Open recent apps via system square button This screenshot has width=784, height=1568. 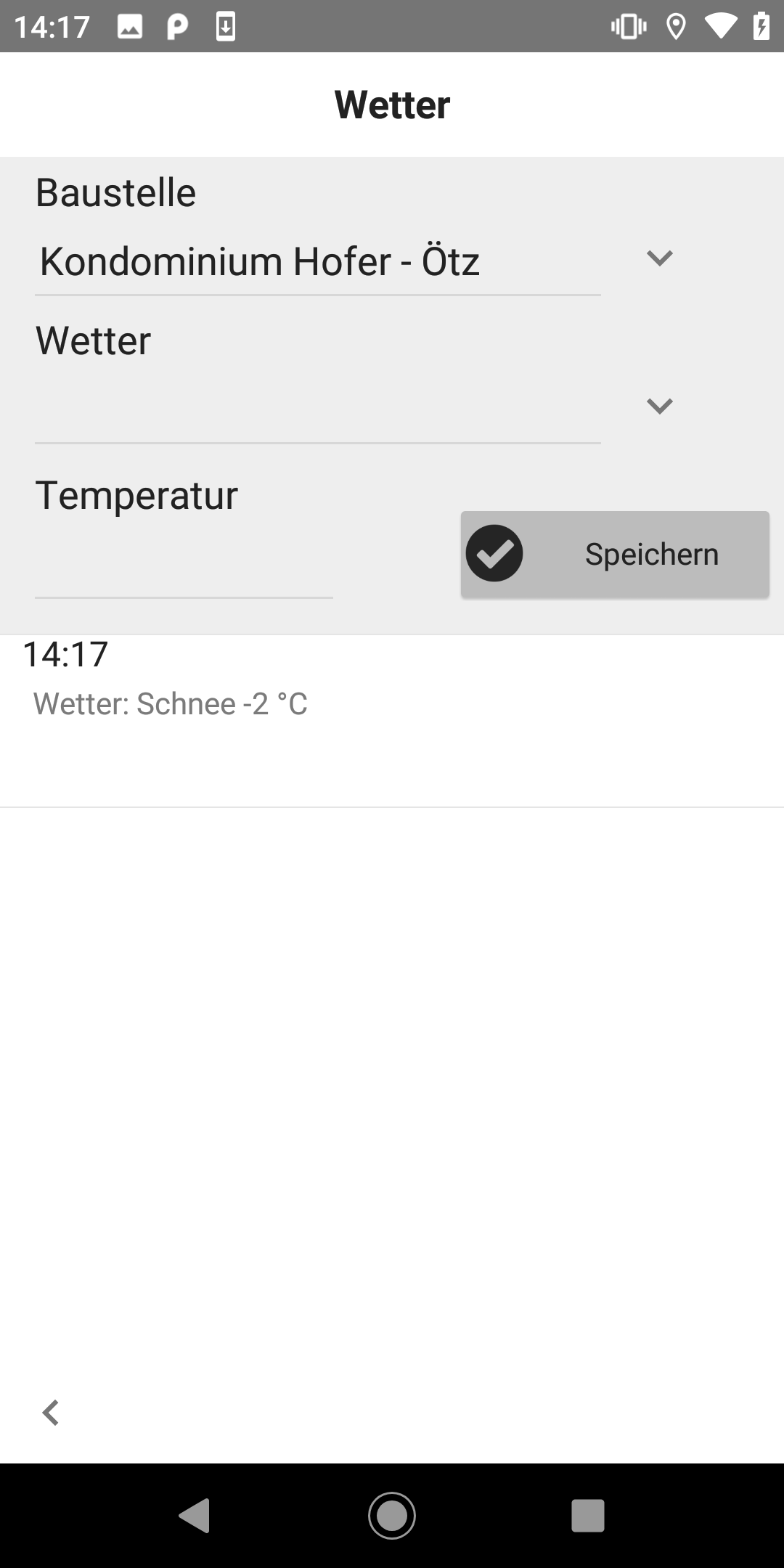point(588,1516)
